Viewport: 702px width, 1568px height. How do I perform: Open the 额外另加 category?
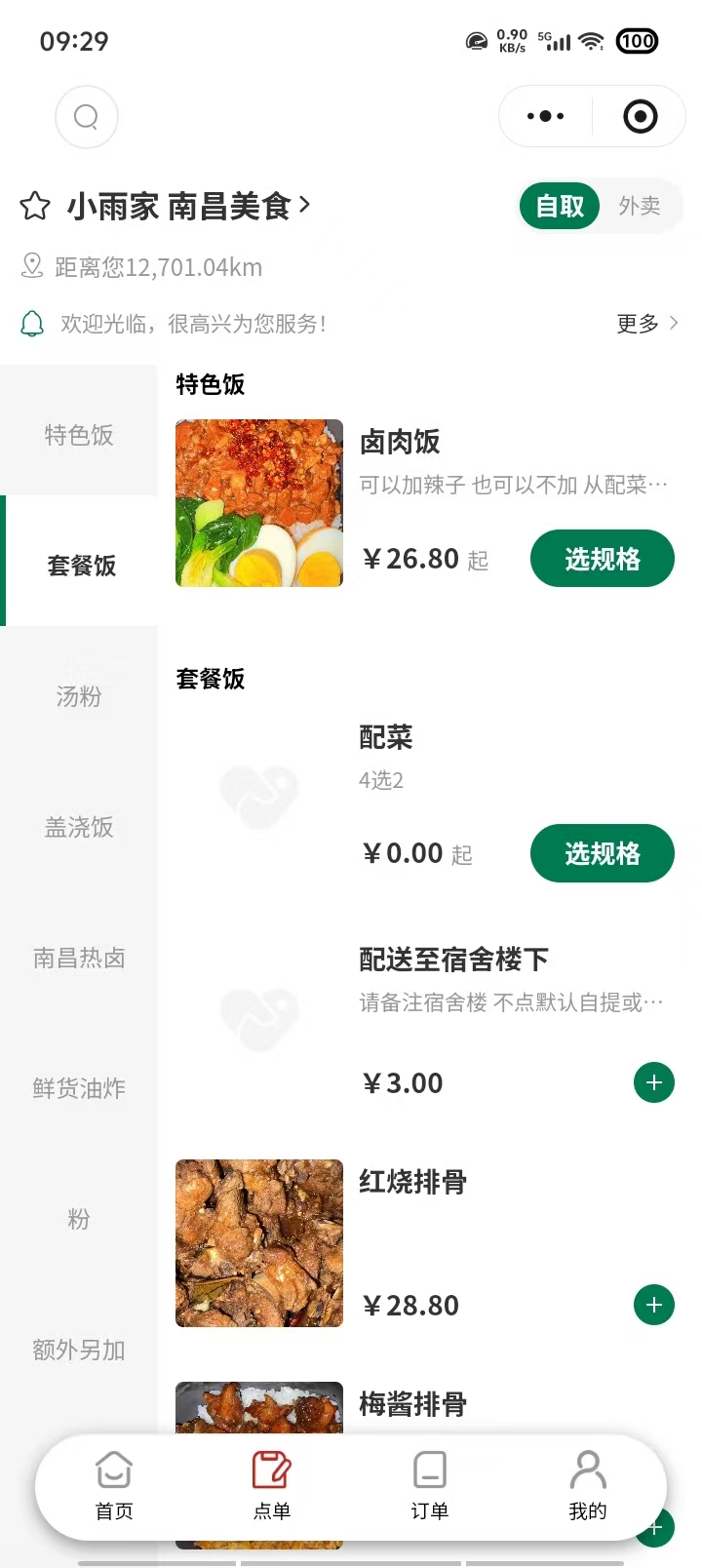pos(79,1350)
